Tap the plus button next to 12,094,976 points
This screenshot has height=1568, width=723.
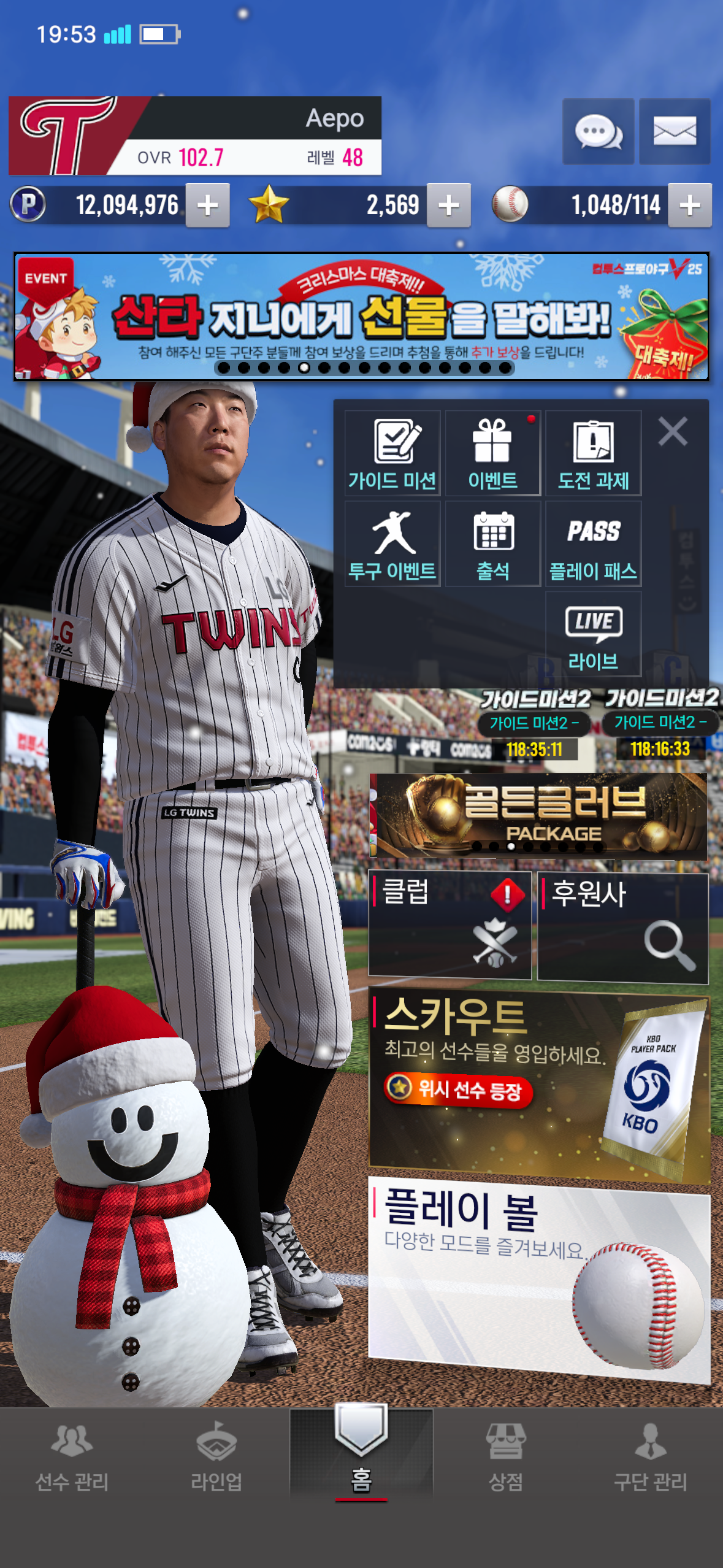tap(208, 206)
